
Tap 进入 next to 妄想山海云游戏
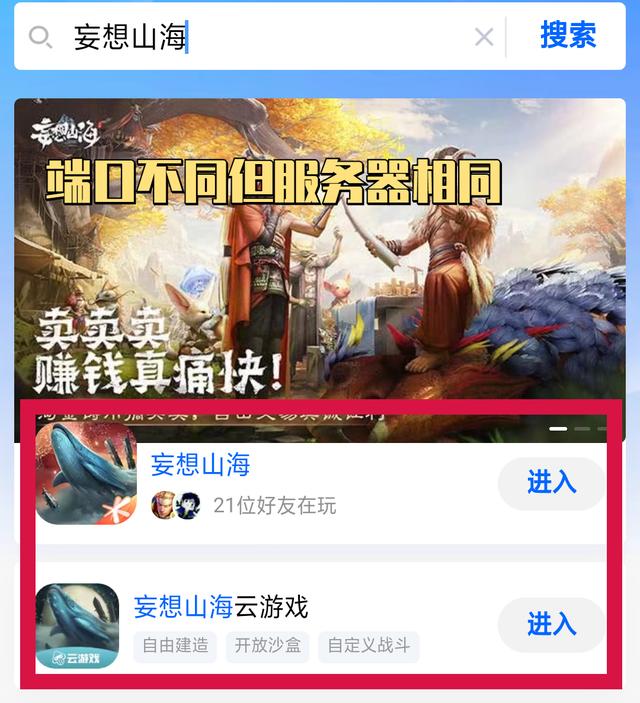pyautogui.click(x=552, y=625)
